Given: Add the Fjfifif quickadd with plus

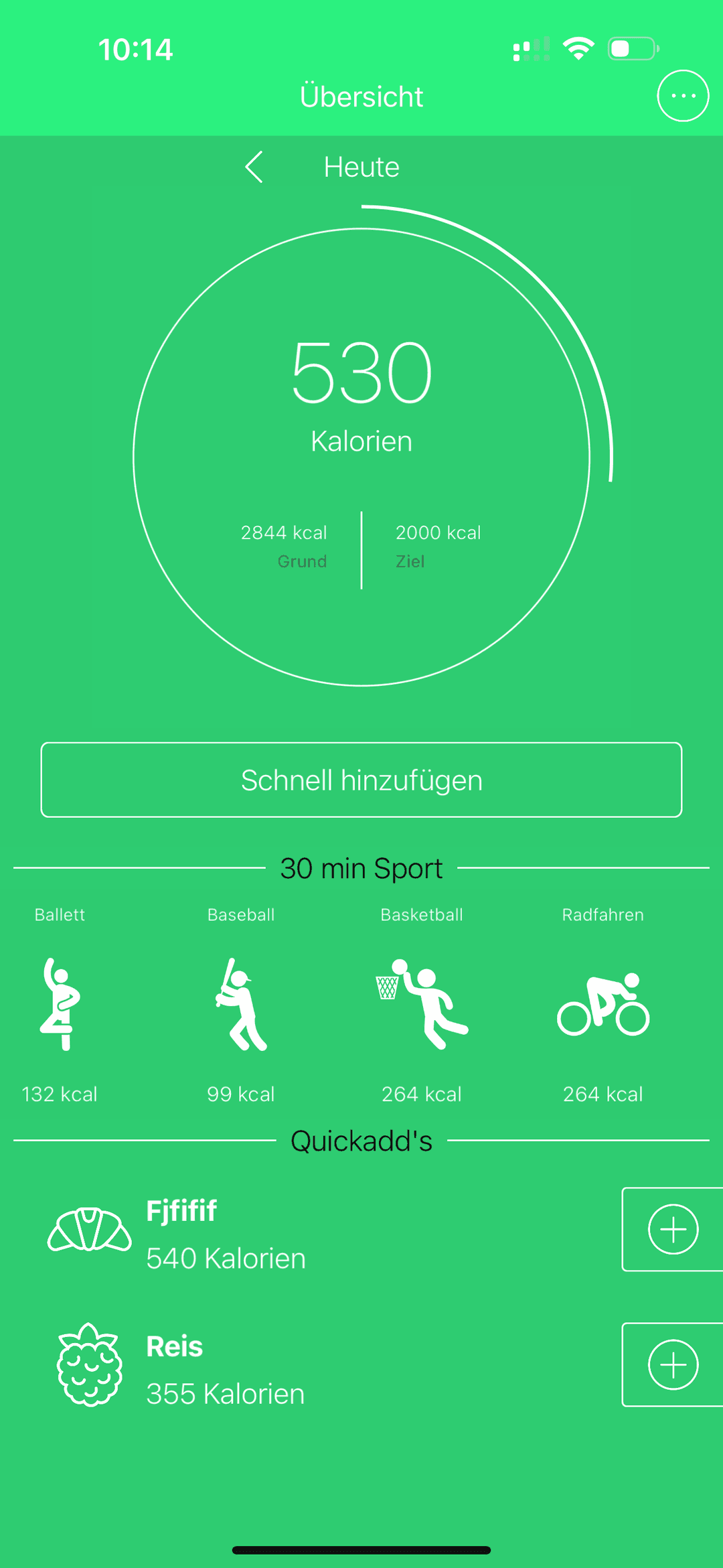Looking at the screenshot, I should tap(673, 1229).
